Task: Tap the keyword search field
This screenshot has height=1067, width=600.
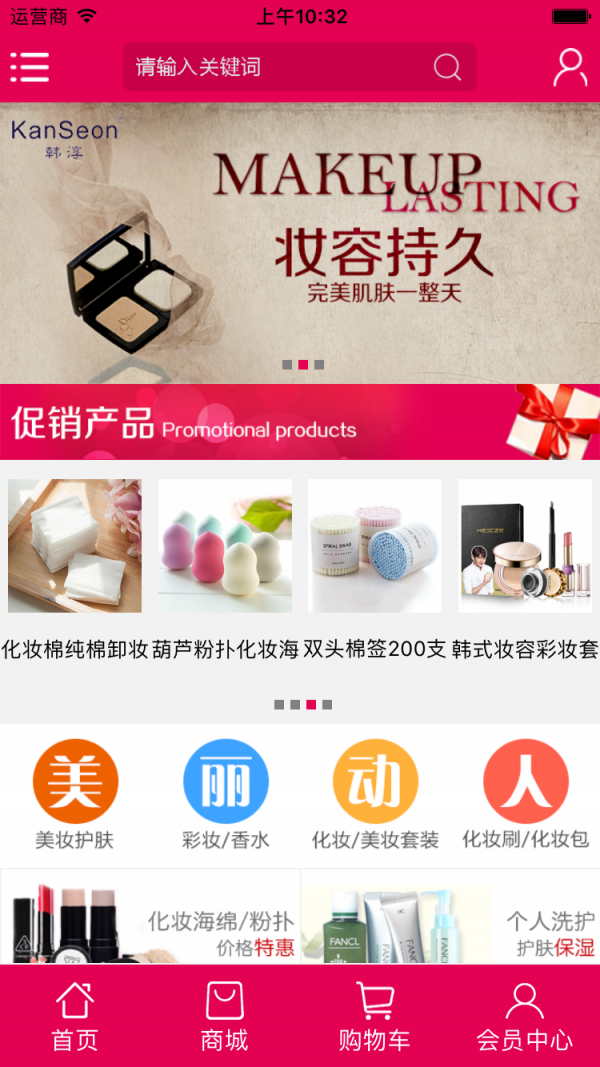Action: (x=270, y=67)
